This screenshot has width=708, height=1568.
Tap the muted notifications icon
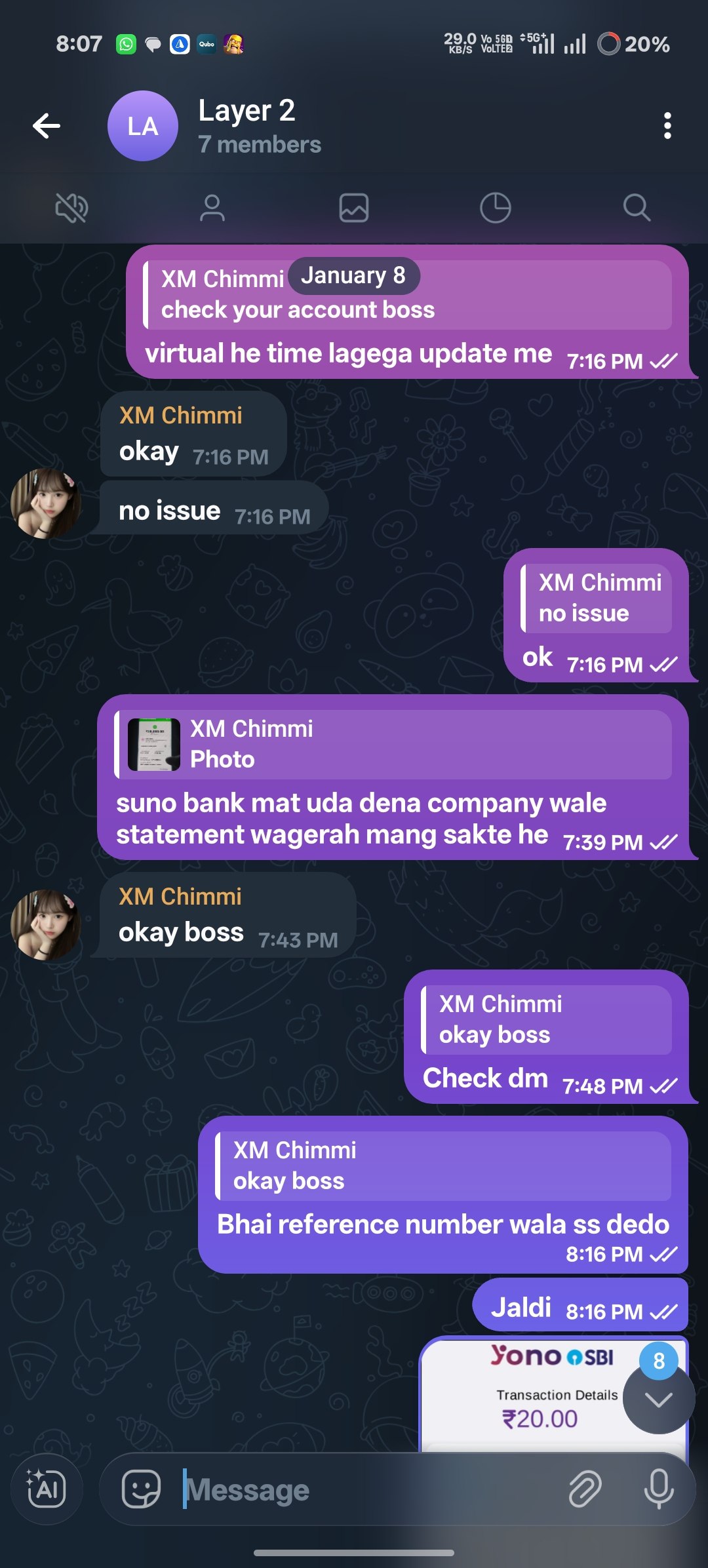point(71,208)
